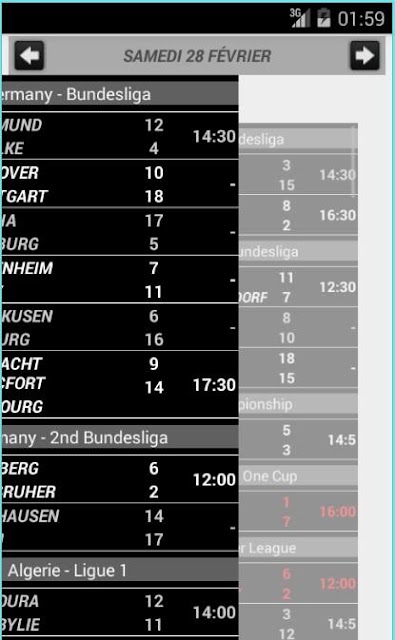The image size is (395, 640).
Task: Open the 14:30 Bundesliga match with ranks 12 and 4
Action: (120, 136)
